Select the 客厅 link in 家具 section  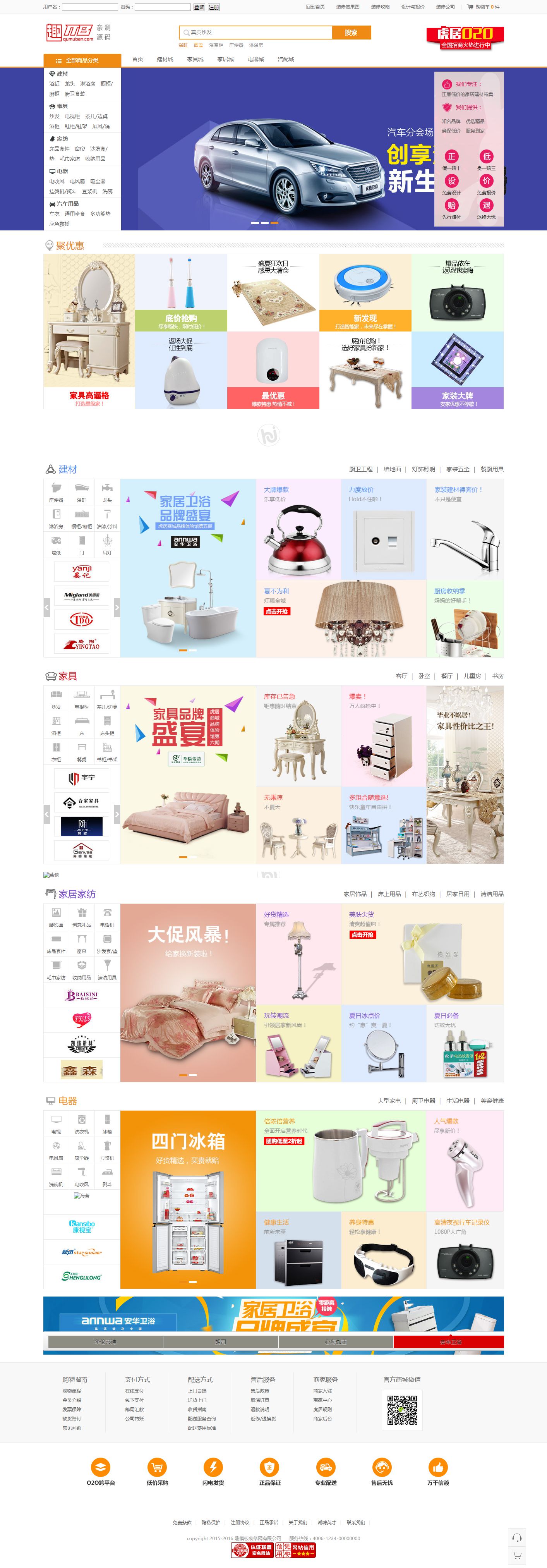(401, 676)
